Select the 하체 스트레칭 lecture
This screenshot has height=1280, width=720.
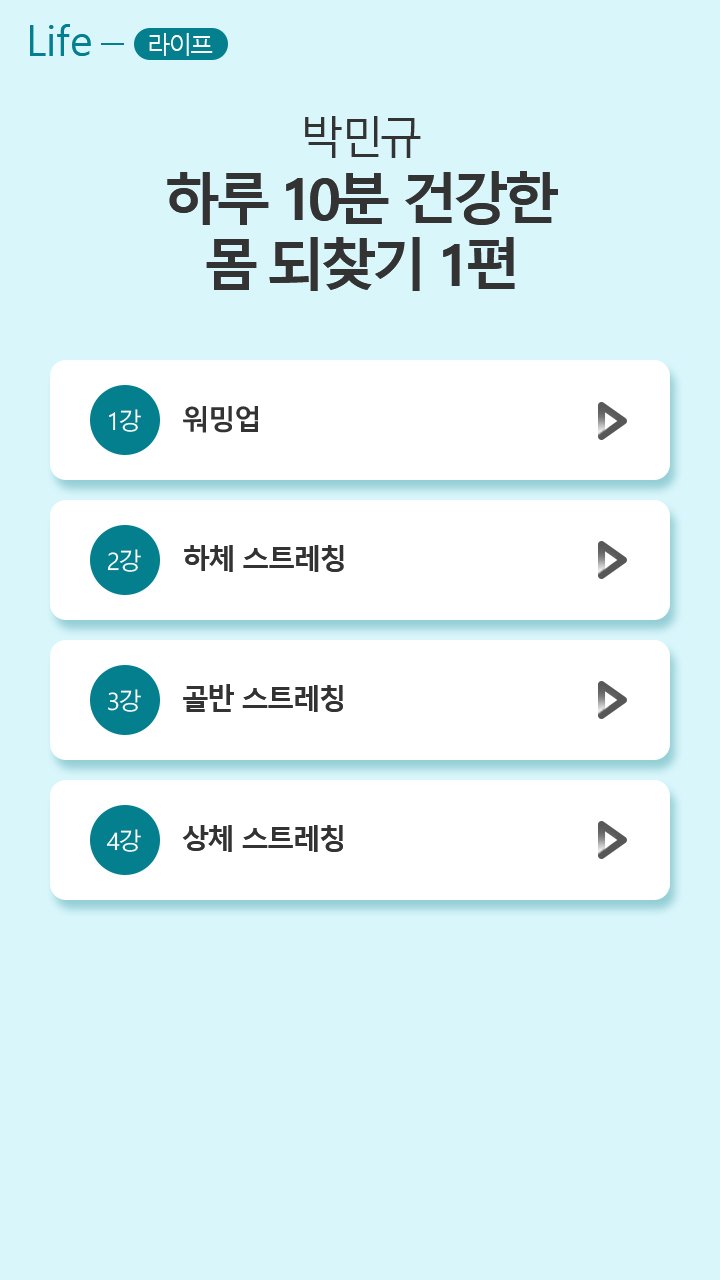(359, 560)
